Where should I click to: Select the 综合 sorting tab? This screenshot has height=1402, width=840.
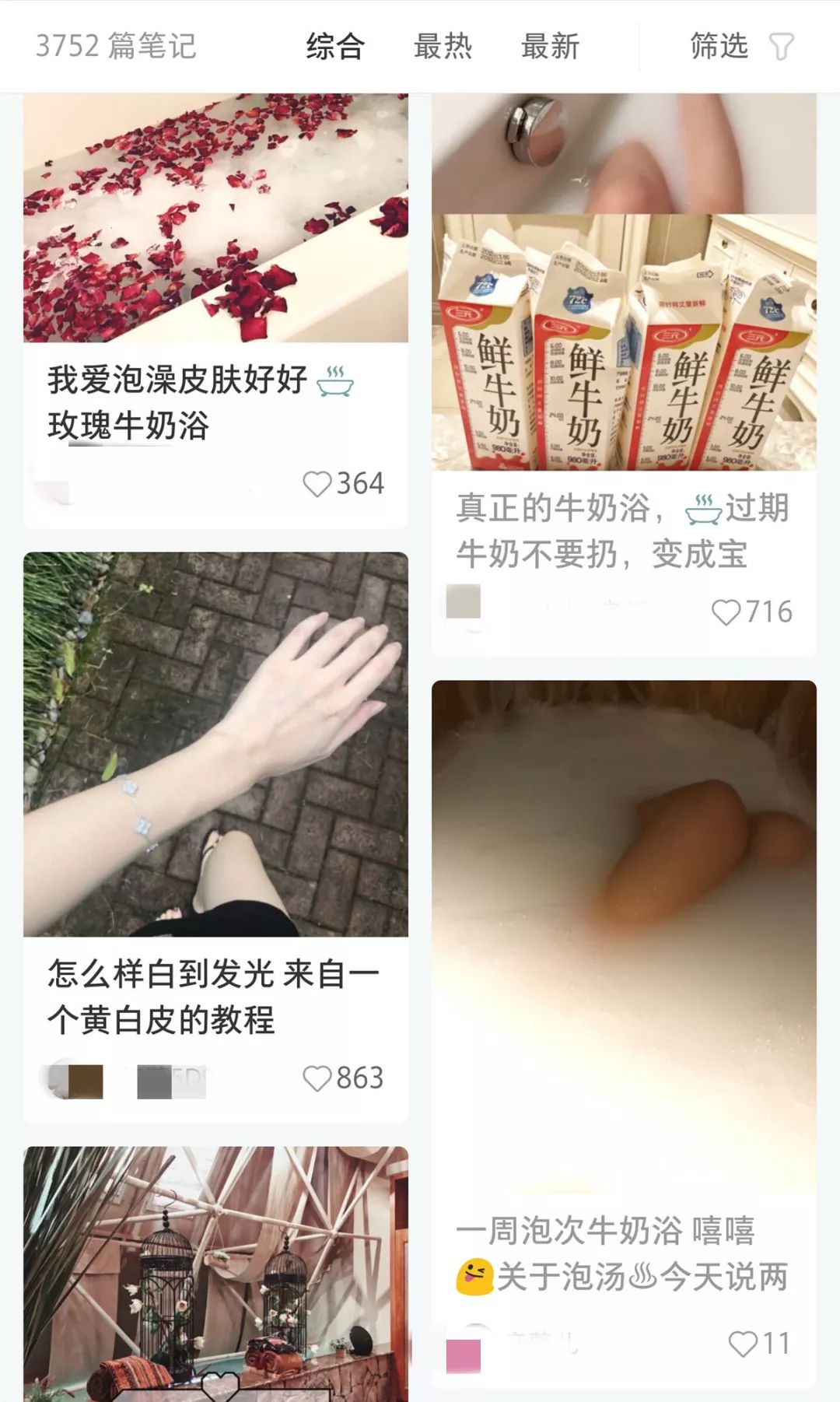pos(334,47)
